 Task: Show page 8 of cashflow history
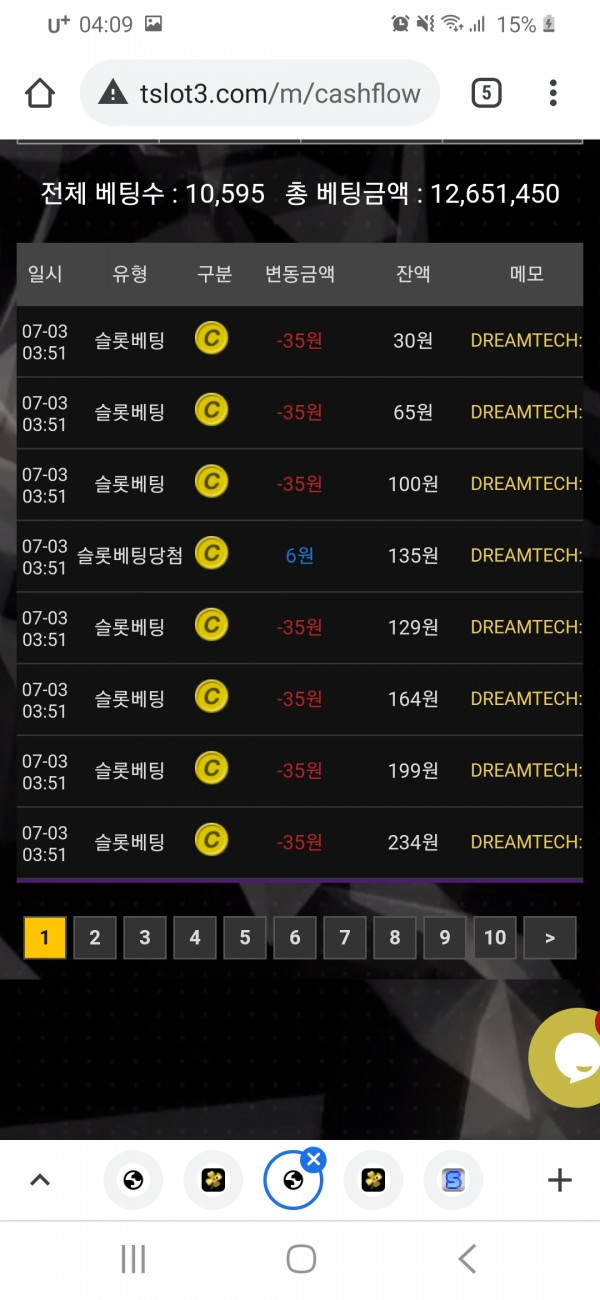[395, 938]
